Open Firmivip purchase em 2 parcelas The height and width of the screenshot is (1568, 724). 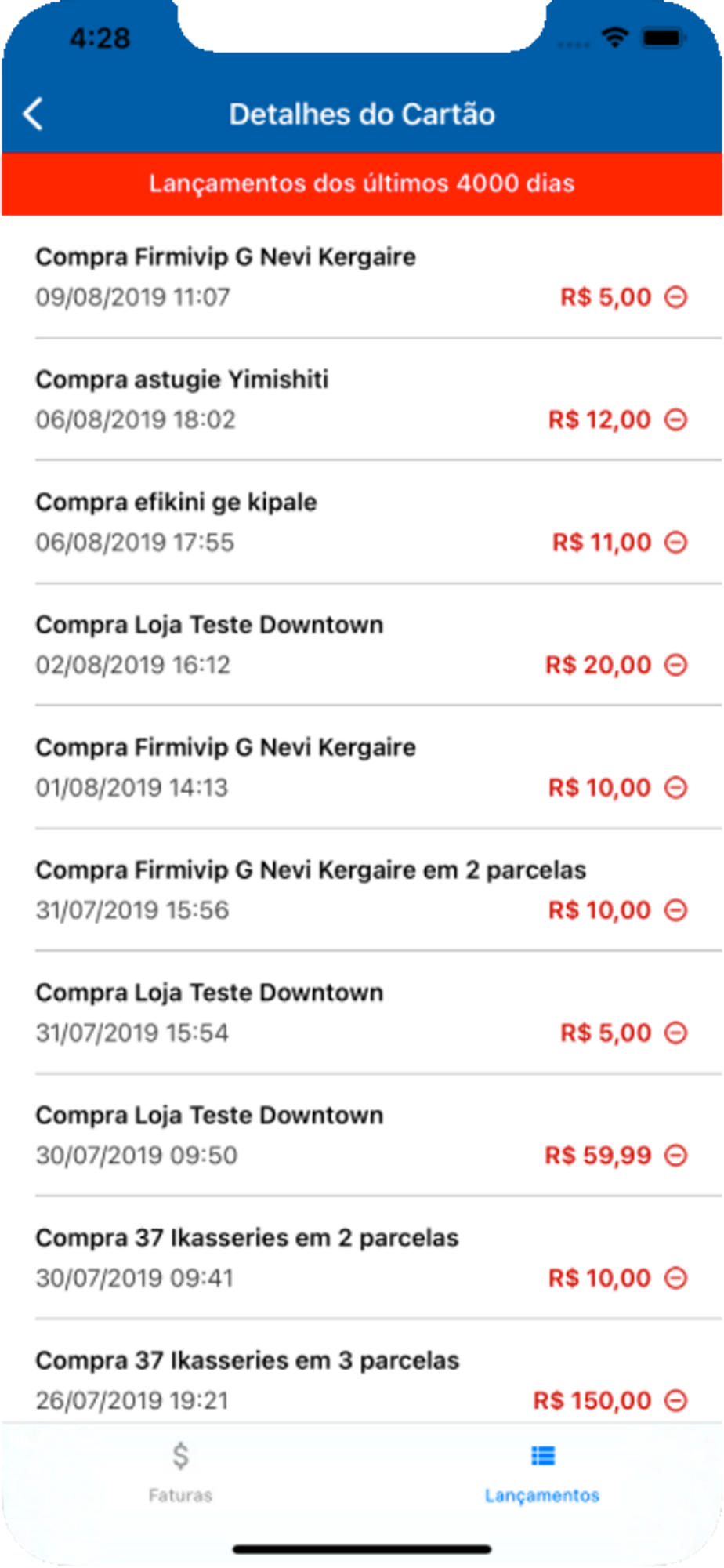click(x=362, y=890)
